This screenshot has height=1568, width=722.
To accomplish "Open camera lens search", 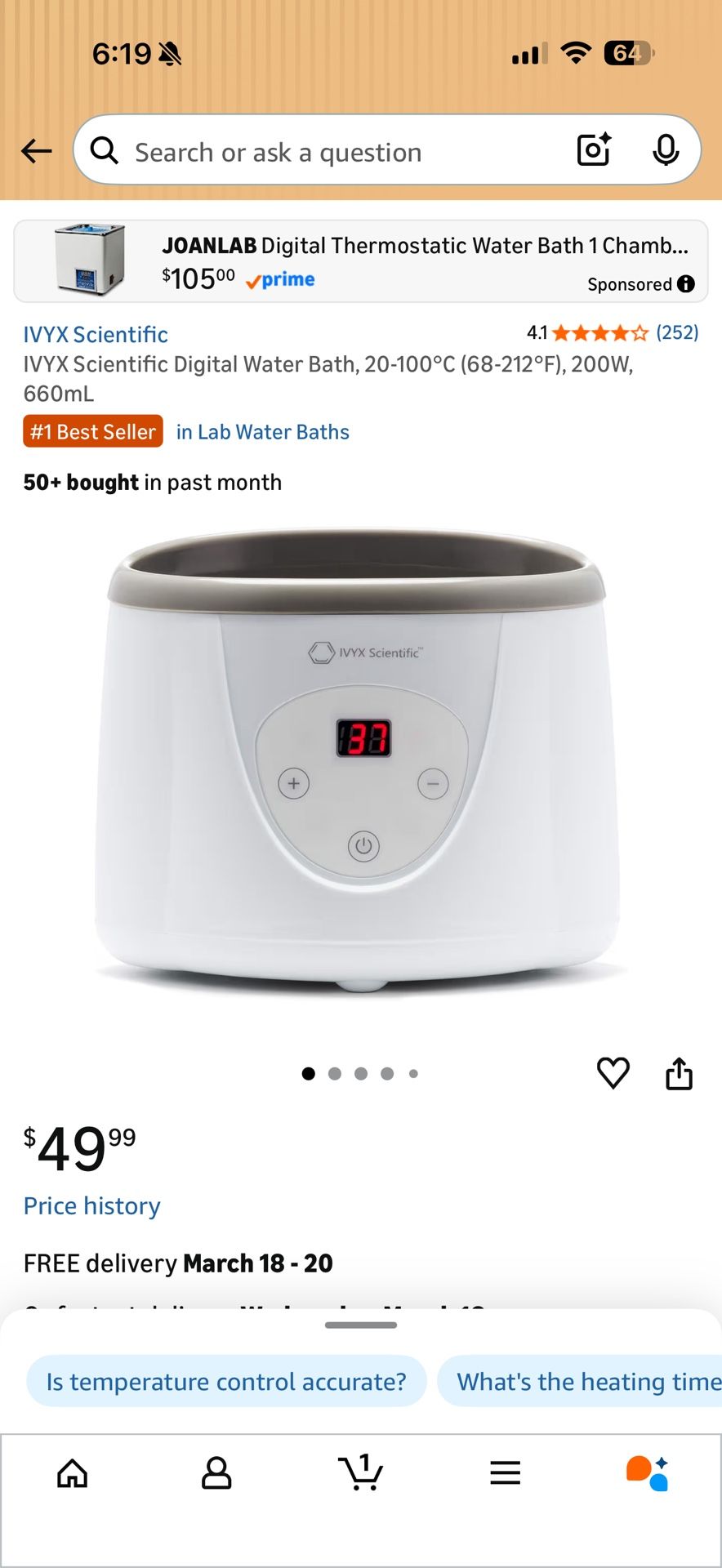I will point(594,149).
